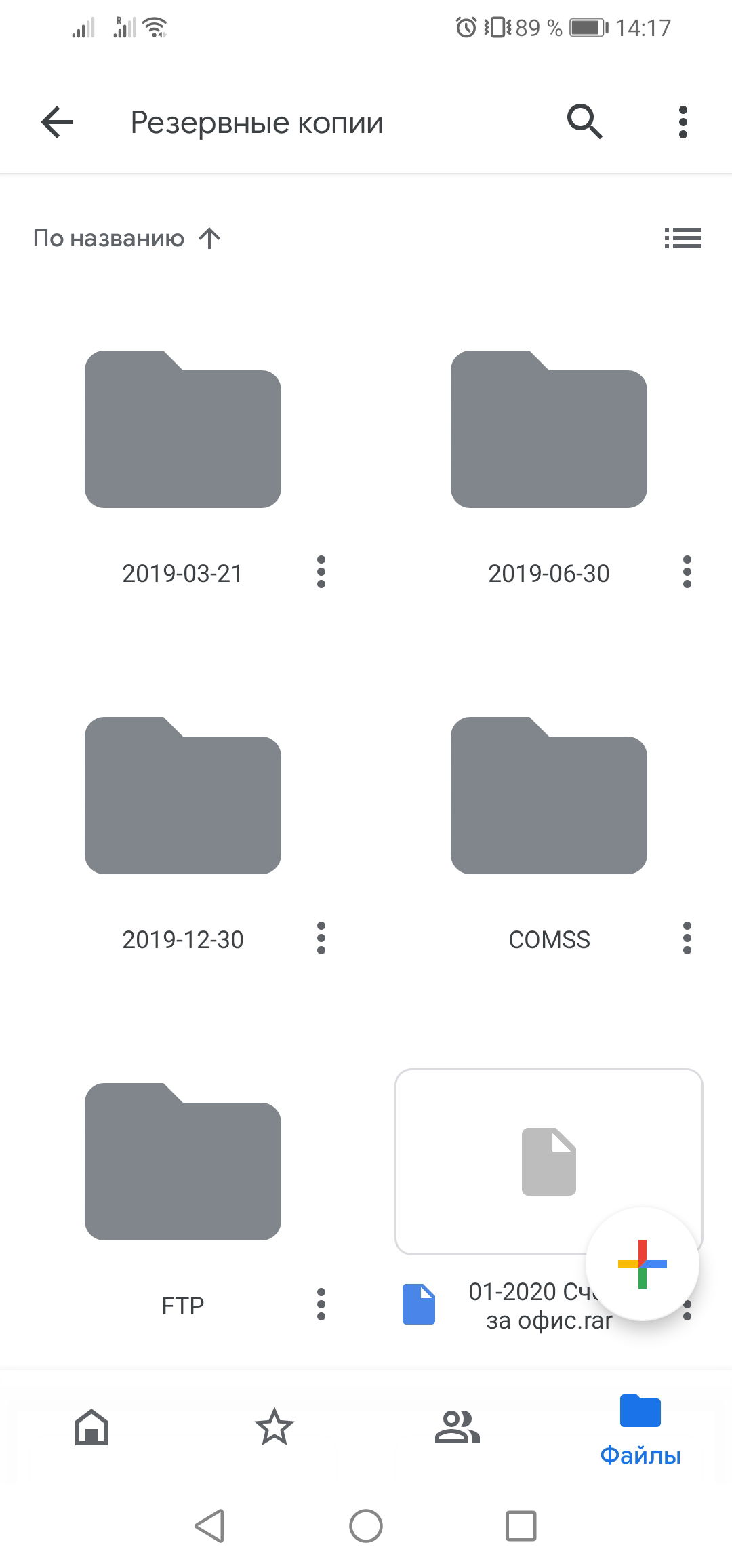The height and width of the screenshot is (1568, 732).
Task: Switch to list view layout
Action: [x=683, y=238]
